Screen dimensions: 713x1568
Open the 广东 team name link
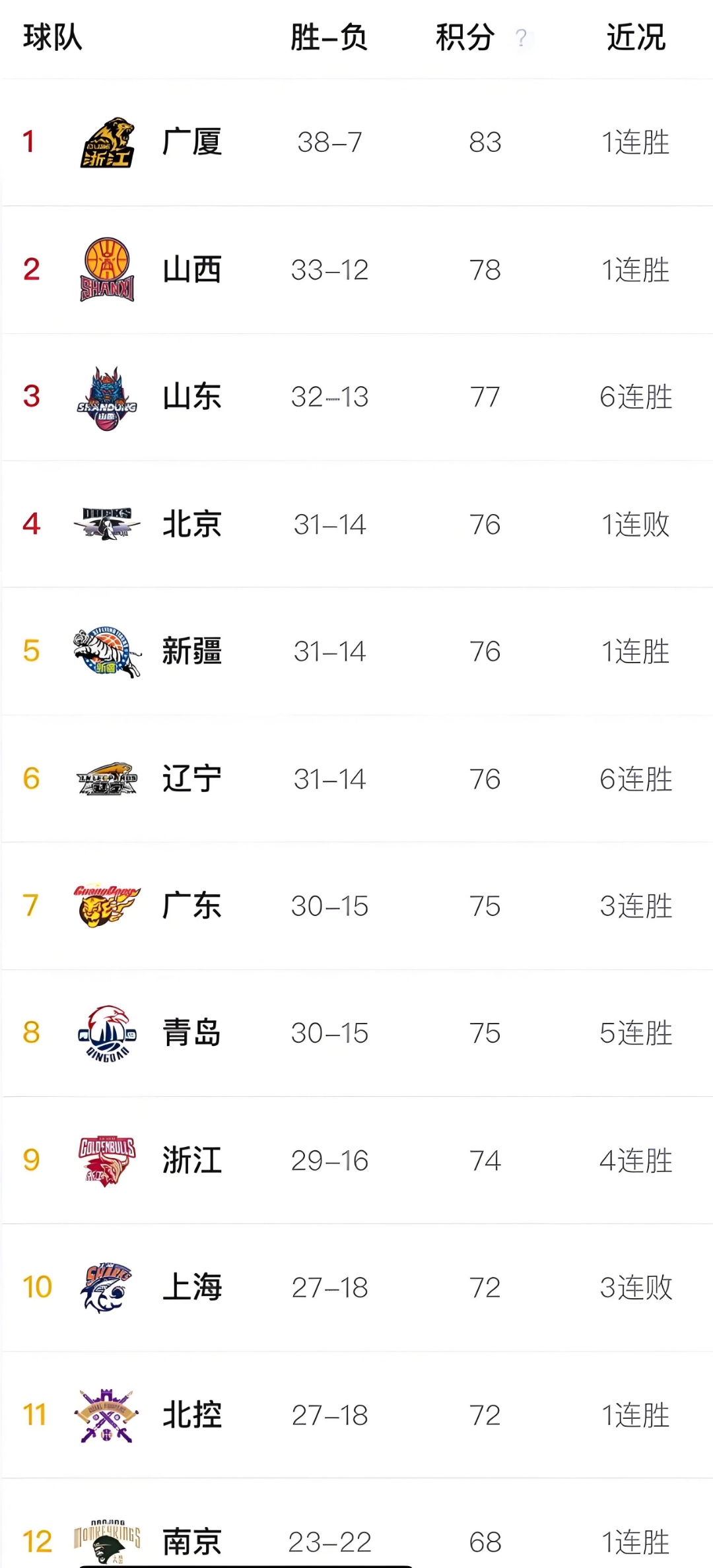(191, 906)
